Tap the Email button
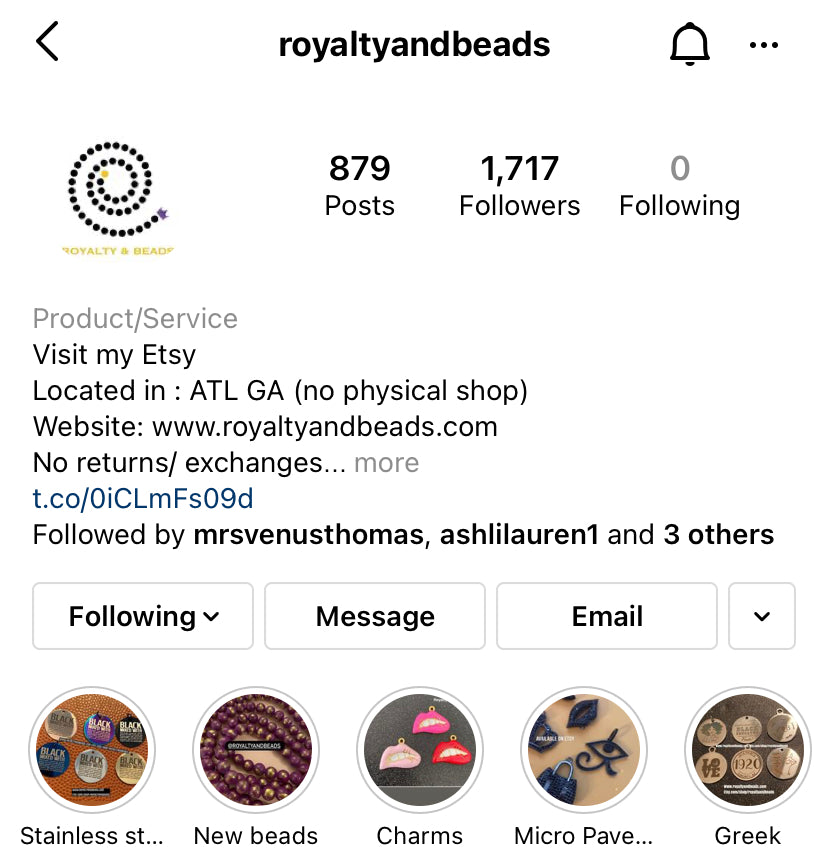Screen dimensions: 828x868 [607, 616]
